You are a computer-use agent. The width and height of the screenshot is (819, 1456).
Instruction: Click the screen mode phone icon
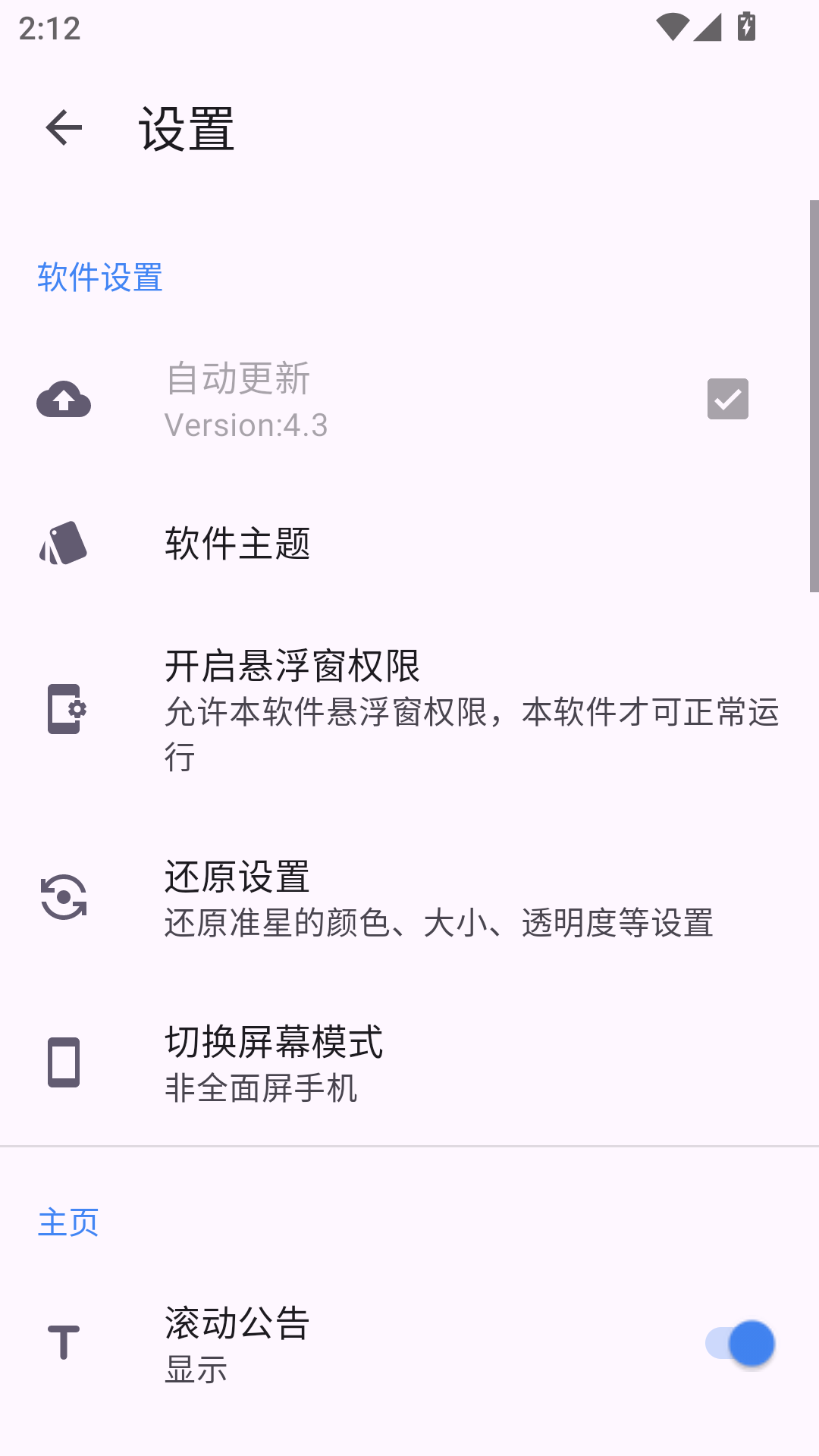(x=64, y=1062)
